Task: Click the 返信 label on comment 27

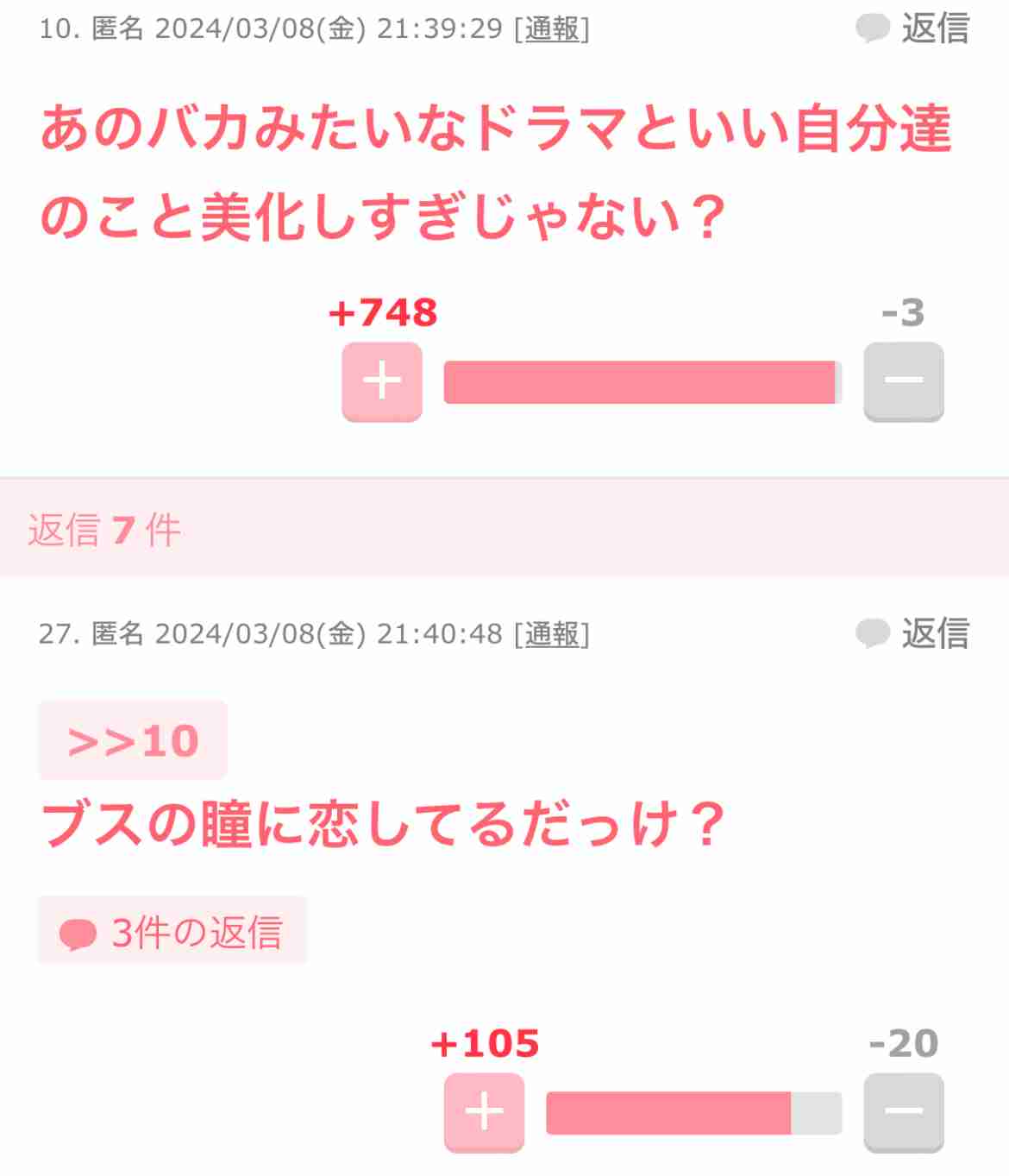Action: [936, 634]
